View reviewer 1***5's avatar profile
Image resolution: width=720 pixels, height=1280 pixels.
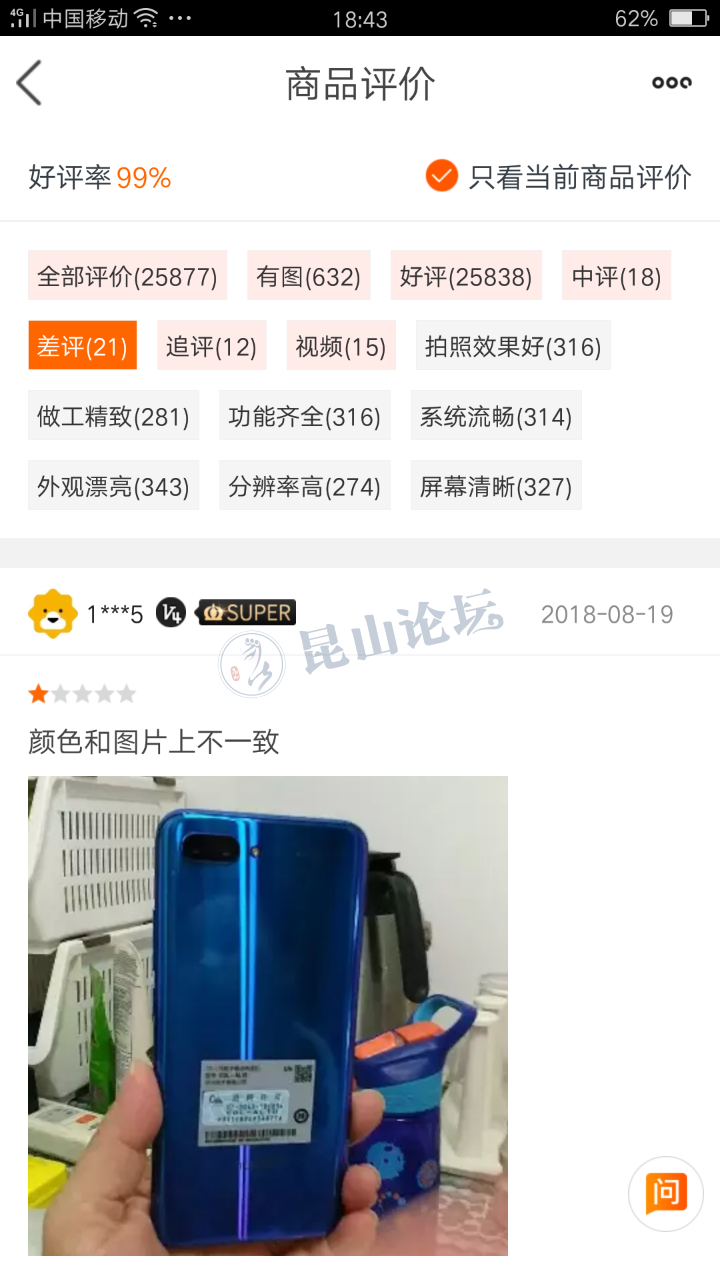coord(52,613)
